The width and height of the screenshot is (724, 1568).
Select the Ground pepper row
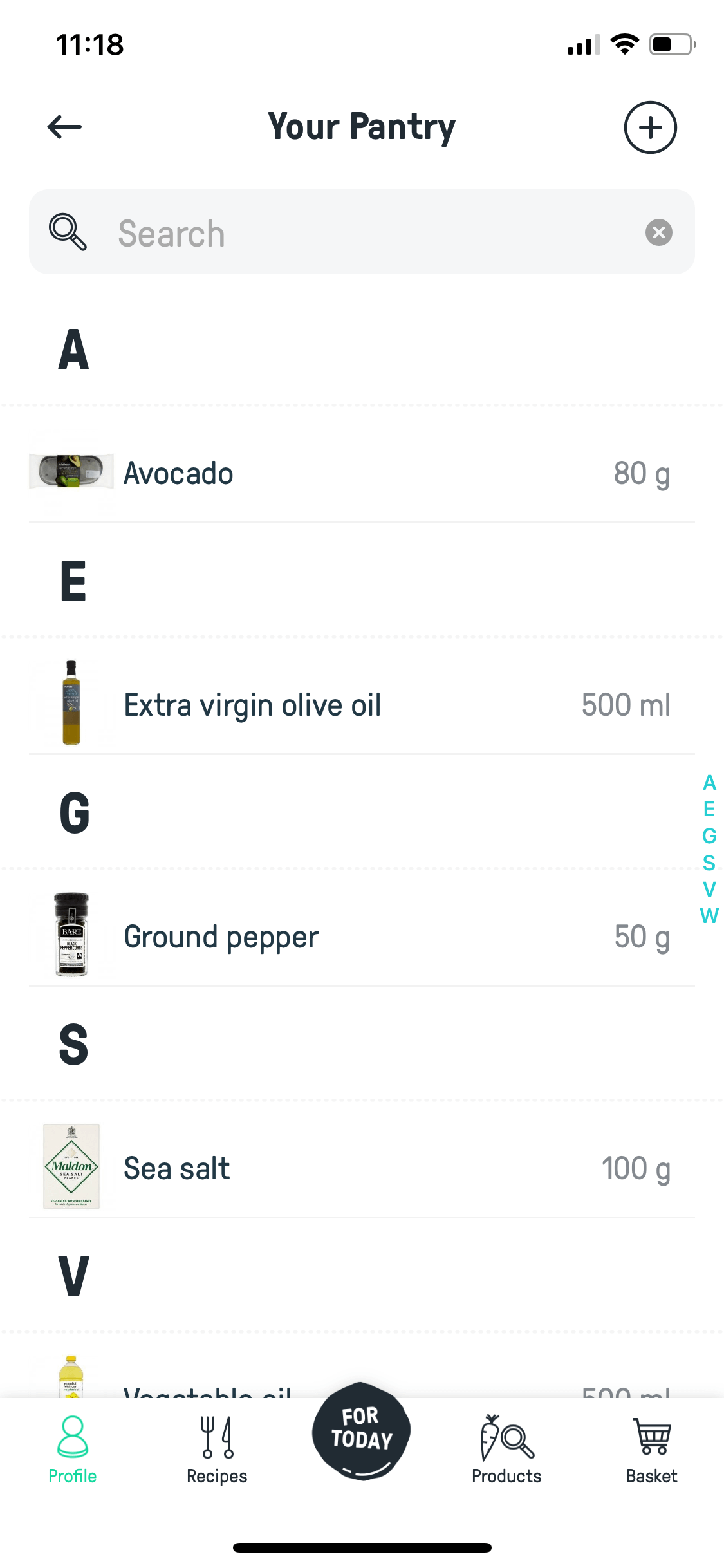click(362, 936)
